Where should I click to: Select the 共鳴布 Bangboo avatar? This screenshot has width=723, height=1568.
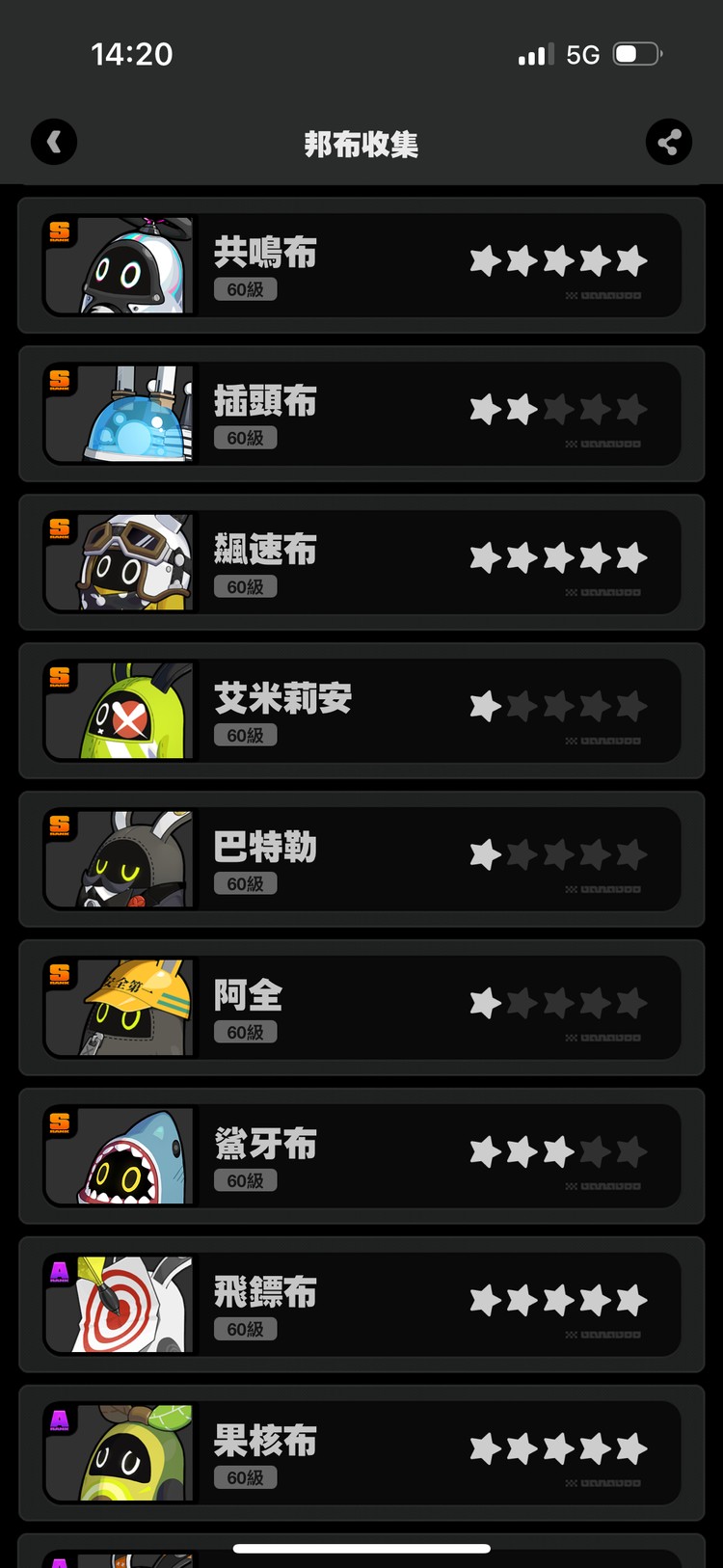118,263
